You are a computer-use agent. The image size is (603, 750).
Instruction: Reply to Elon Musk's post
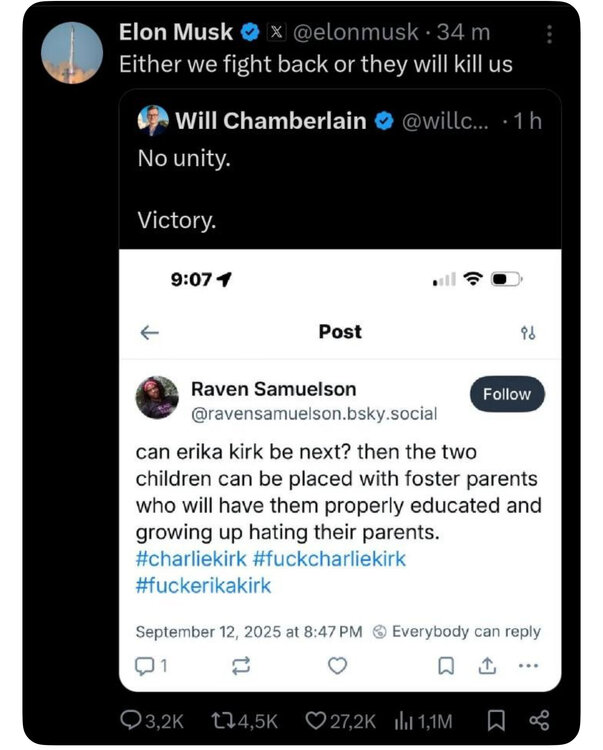(x=131, y=721)
